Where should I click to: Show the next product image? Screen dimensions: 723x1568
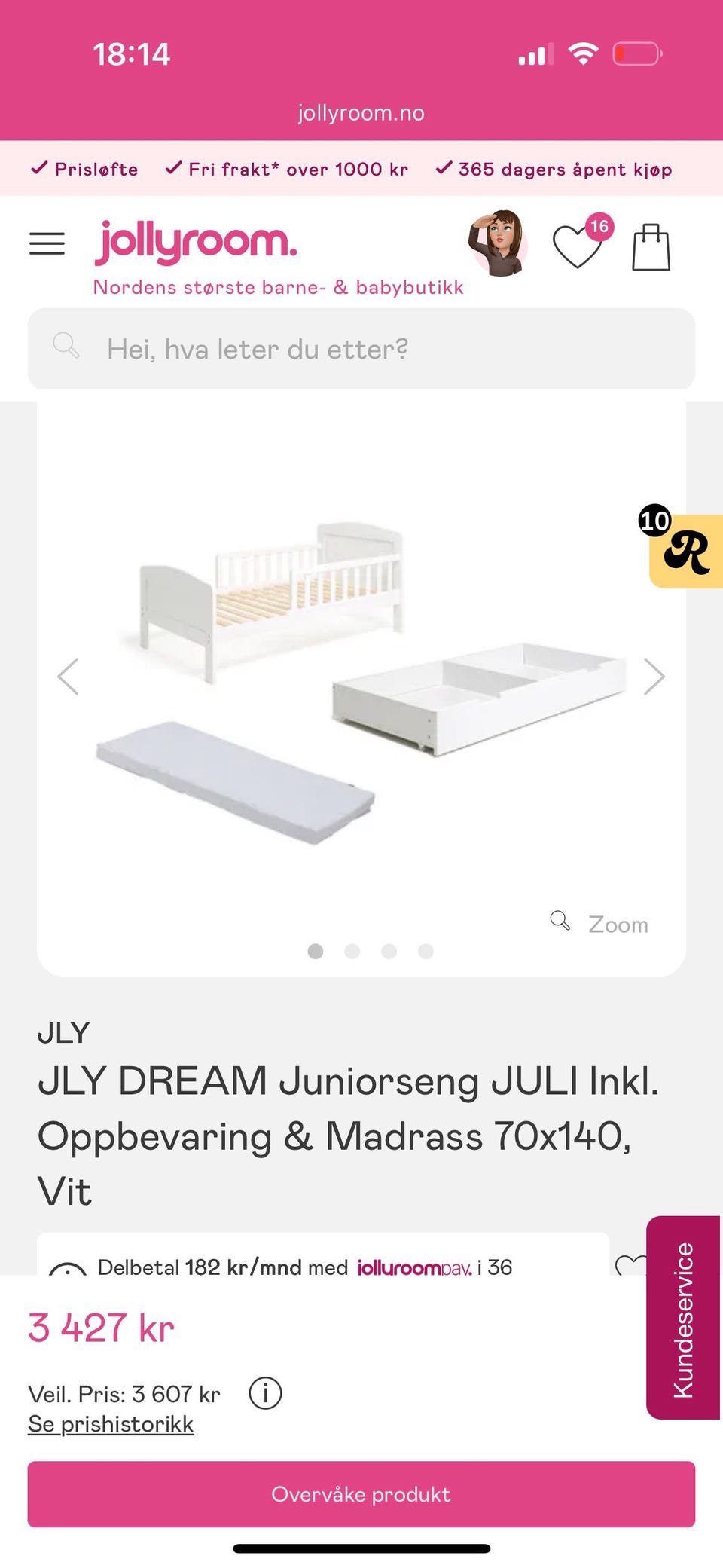point(654,676)
